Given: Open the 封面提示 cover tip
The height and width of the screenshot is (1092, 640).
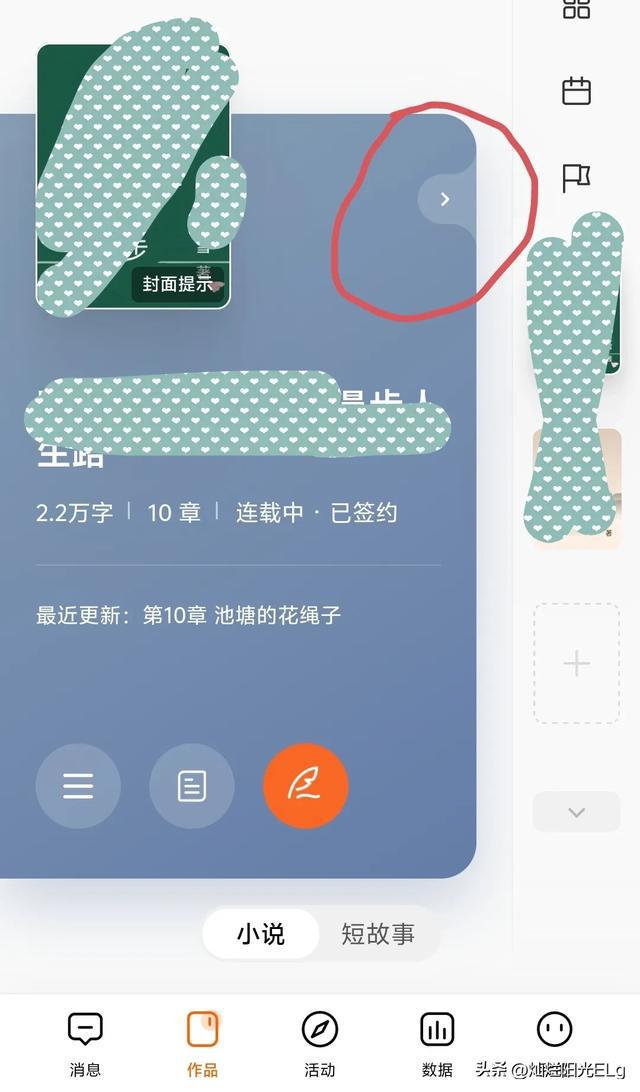Looking at the screenshot, I should (178, 284).
